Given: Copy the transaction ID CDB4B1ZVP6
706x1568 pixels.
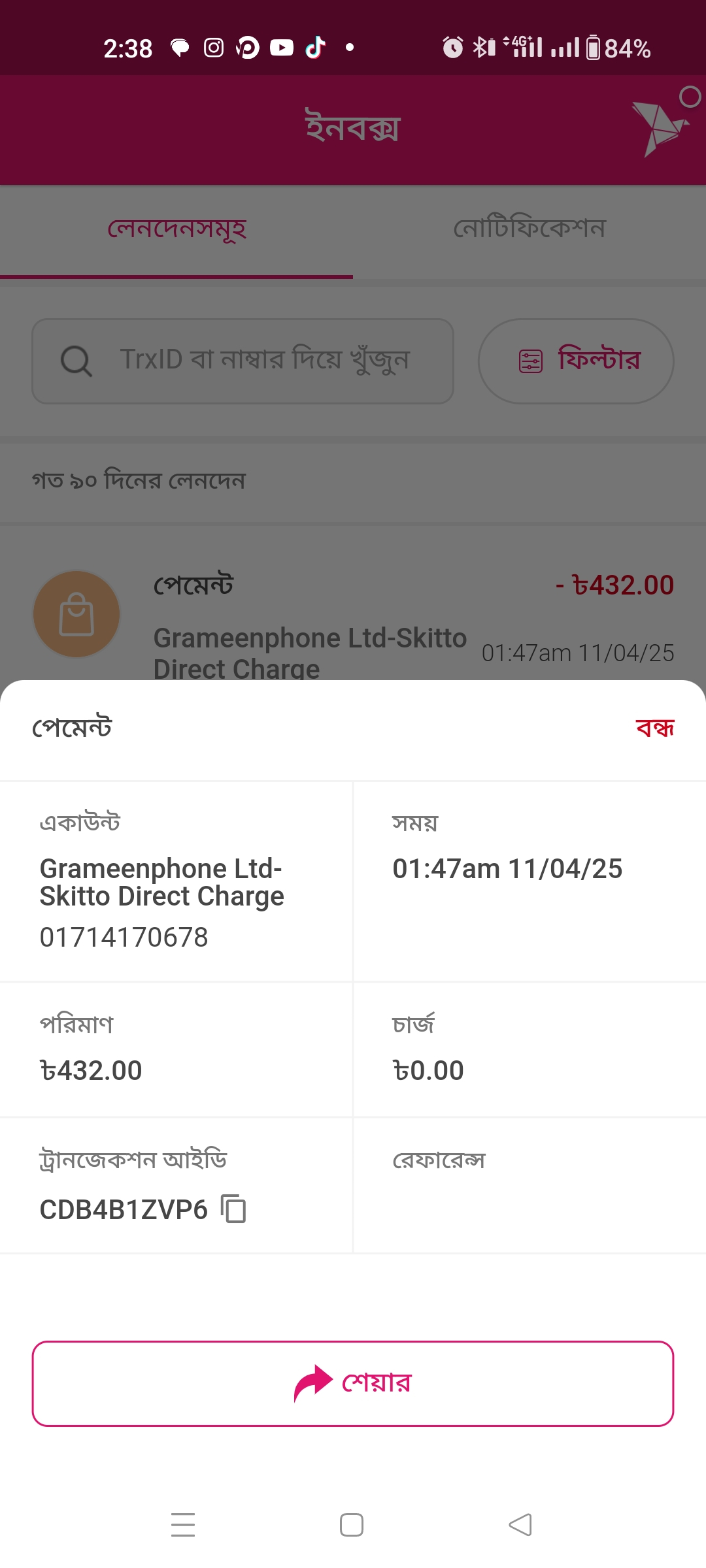Looking at the screenshot, I should point(233,1209).
